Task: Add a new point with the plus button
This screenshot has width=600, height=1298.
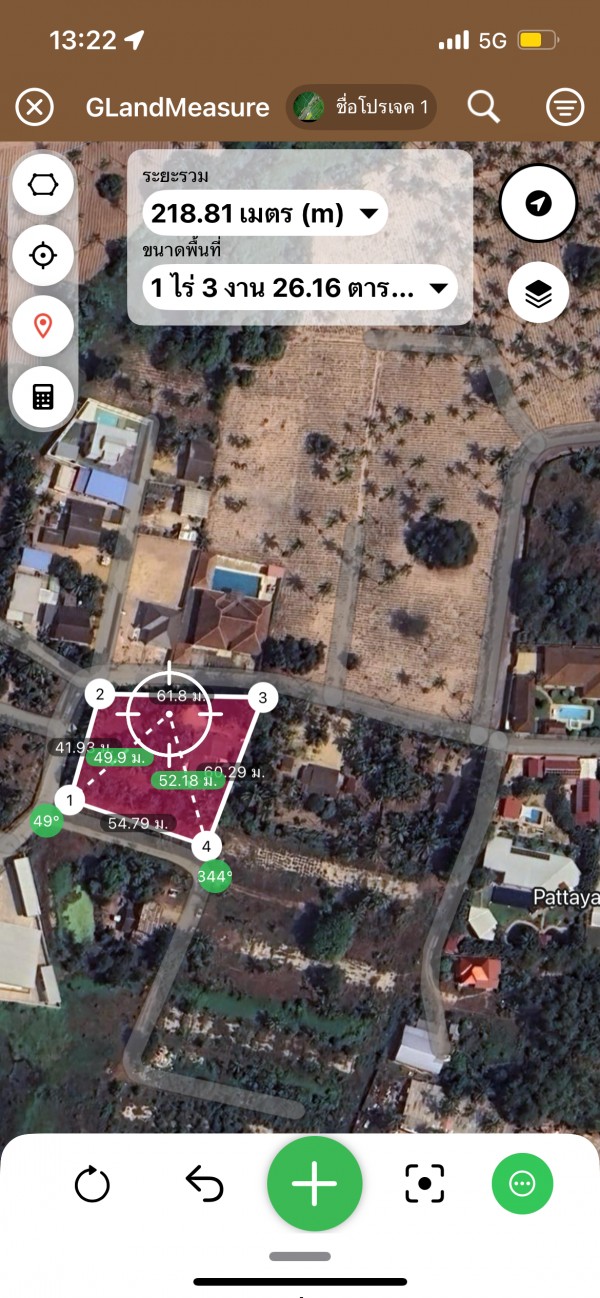Action: 314,1184
